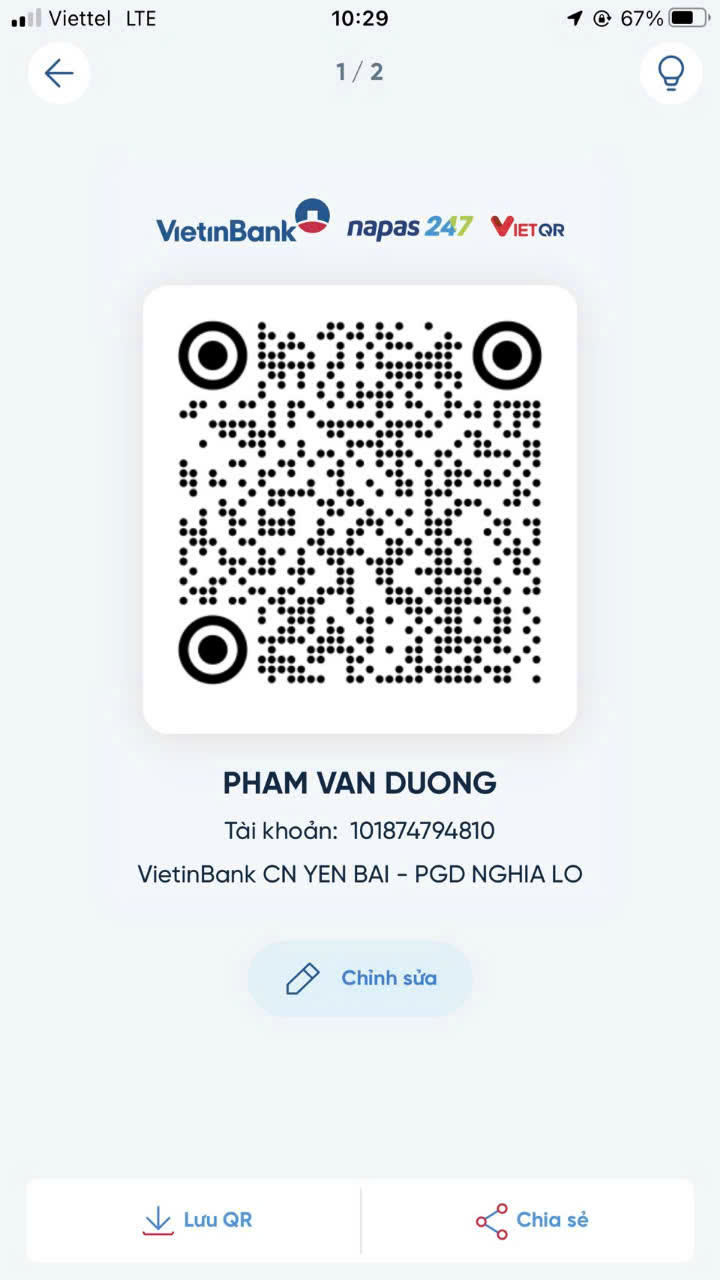Tap Chỉnh sửa to edit the QR
Image resolution: width=720 pixels, height=1280 pixels.
pos(360,978)
